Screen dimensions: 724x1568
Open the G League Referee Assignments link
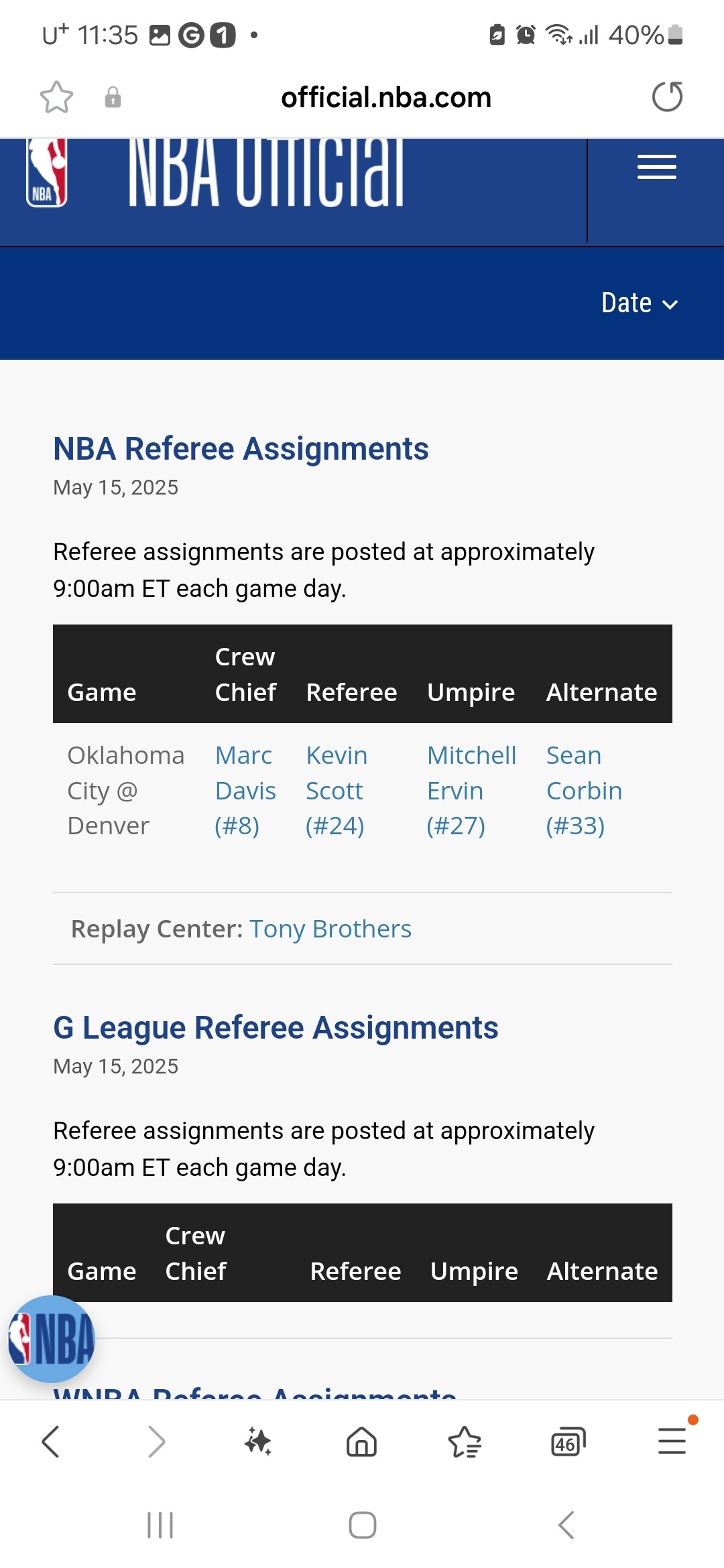[x=276, y=1028]
